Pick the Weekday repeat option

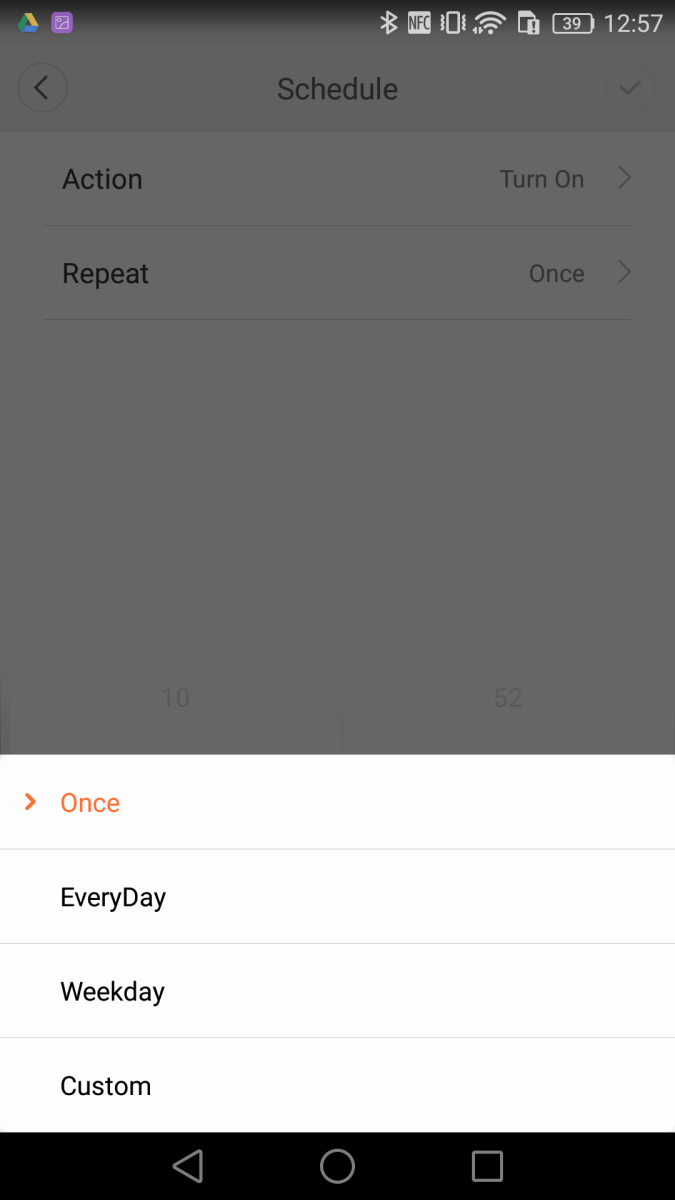tap(337, 991)
